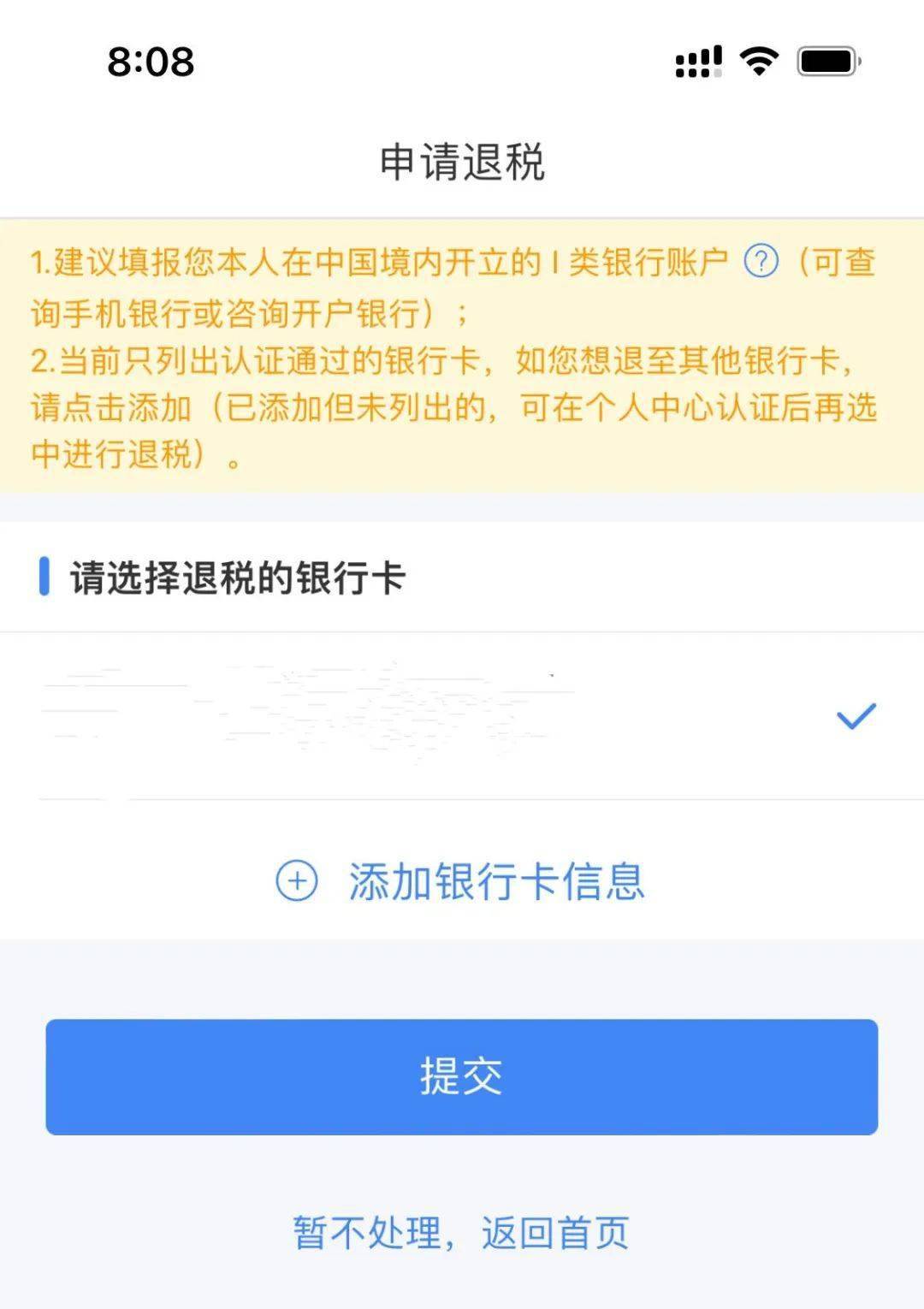Select the checked bank card row
924x1309 pixels.
(x=462, y=716)
